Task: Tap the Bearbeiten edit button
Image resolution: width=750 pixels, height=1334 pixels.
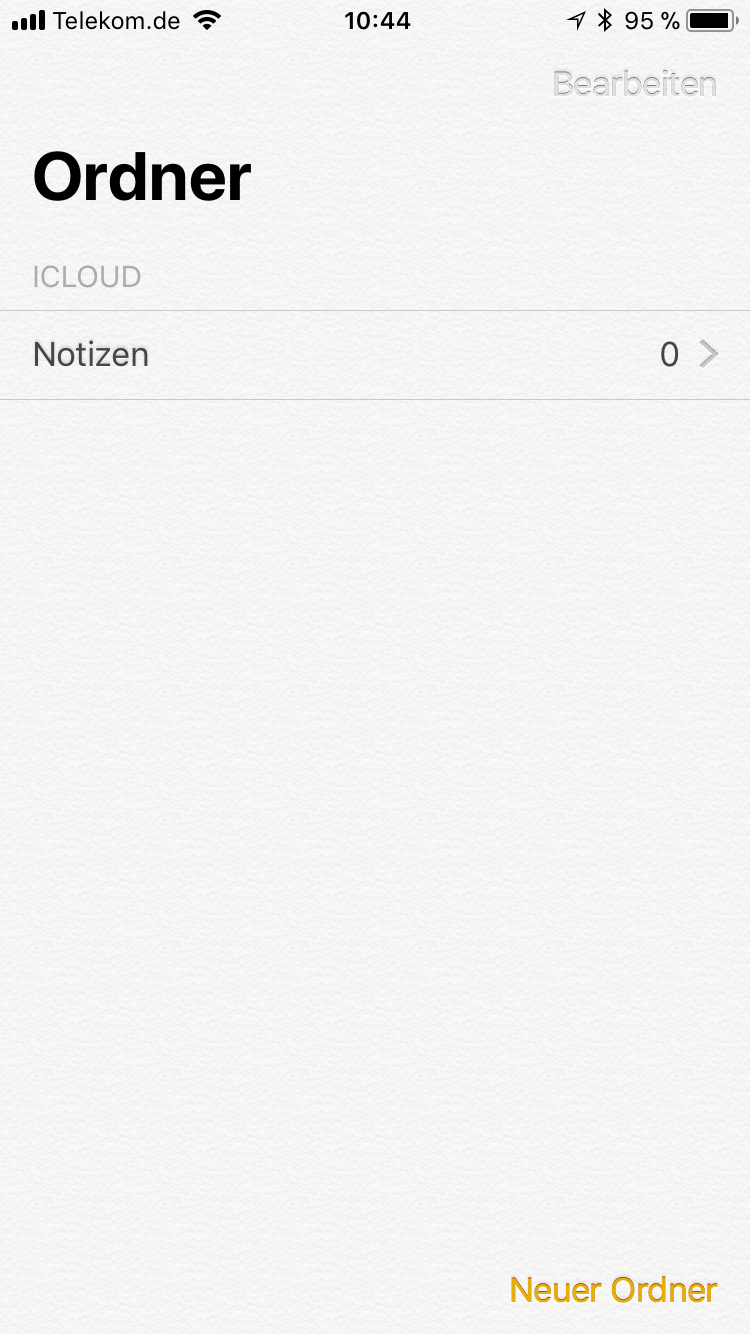Action: point(635,83)
